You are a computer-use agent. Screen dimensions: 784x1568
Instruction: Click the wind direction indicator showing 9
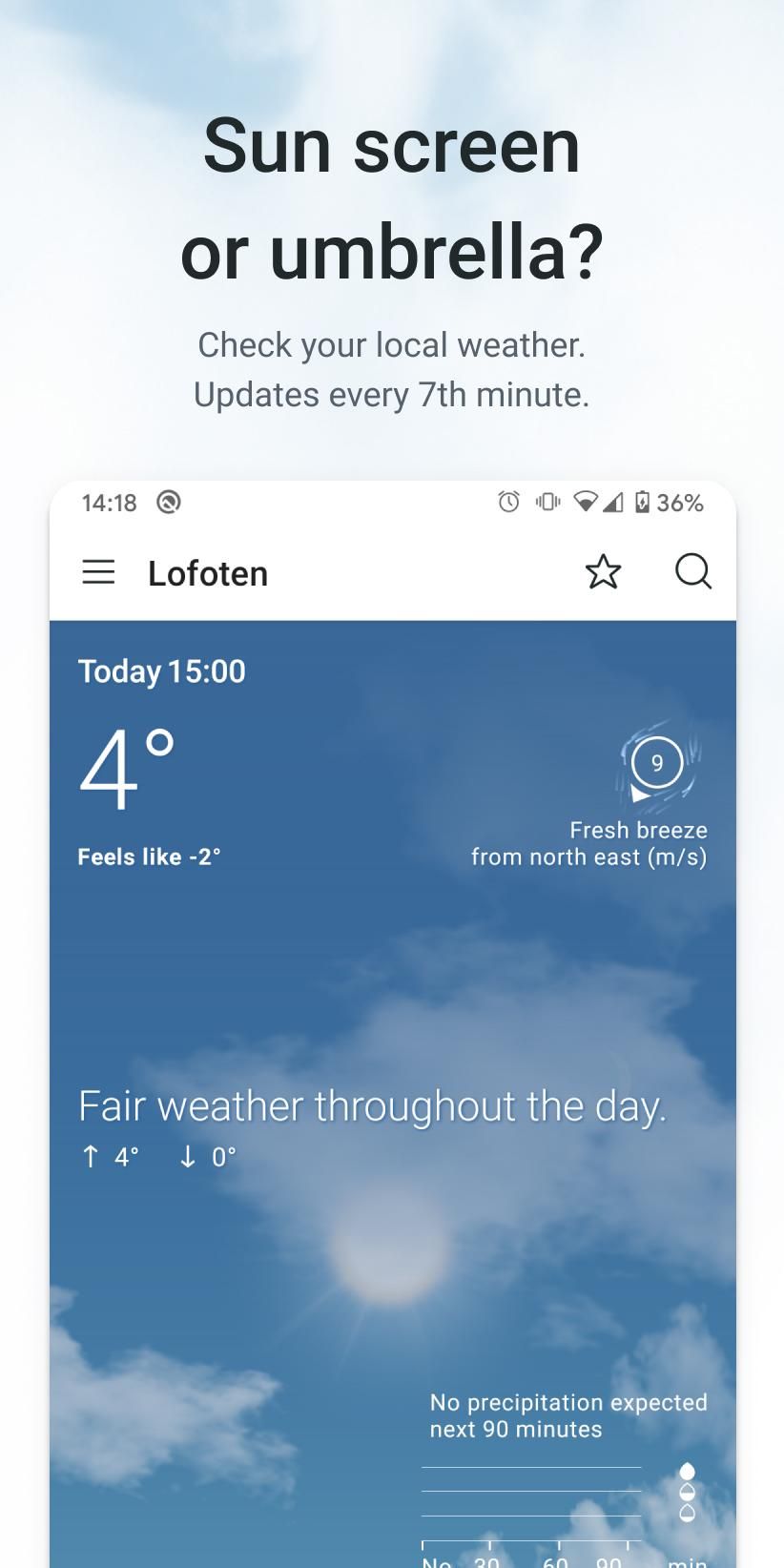pos(656,762)
